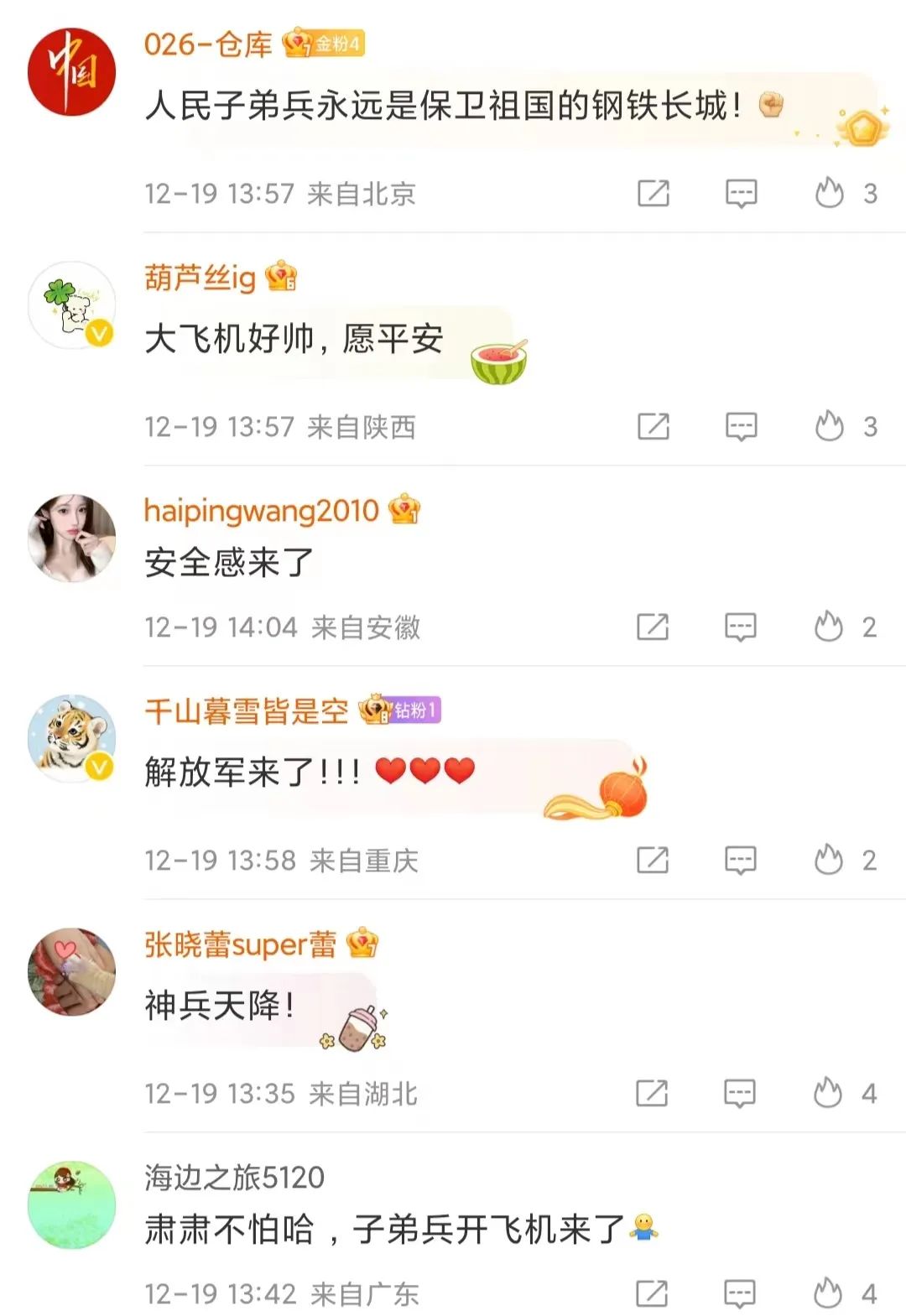The width and height of the screenshot is (906, 1316).
Task: Open haipingwang2010's username link
Action: [x=261, y=510]
